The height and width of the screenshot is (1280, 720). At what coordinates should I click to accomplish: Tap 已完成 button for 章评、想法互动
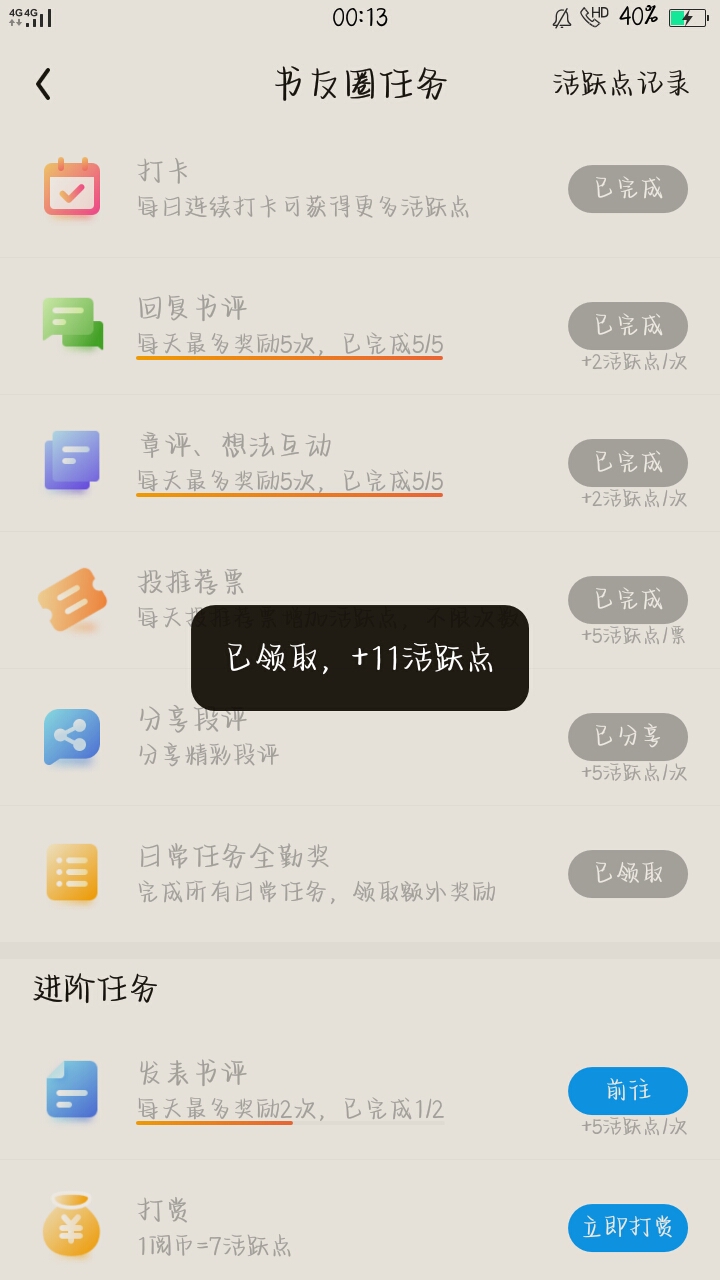[628, 462]
